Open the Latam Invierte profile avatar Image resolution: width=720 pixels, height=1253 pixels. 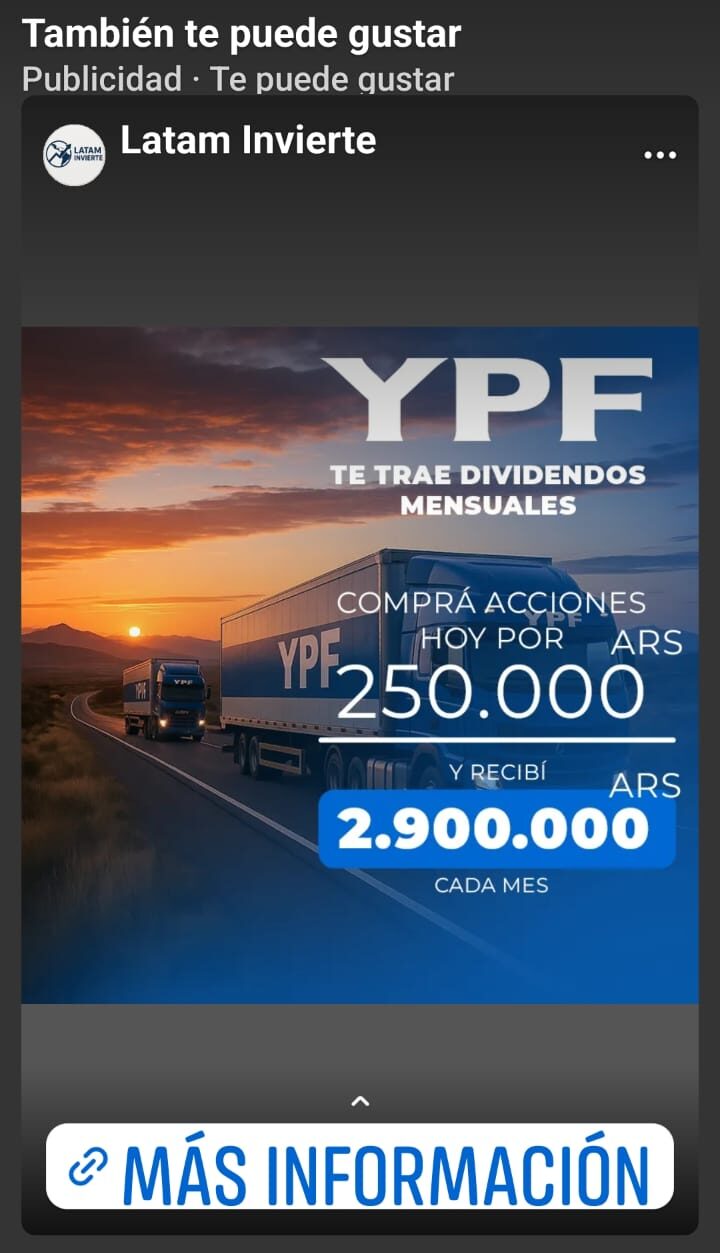(x=74, y=155)
